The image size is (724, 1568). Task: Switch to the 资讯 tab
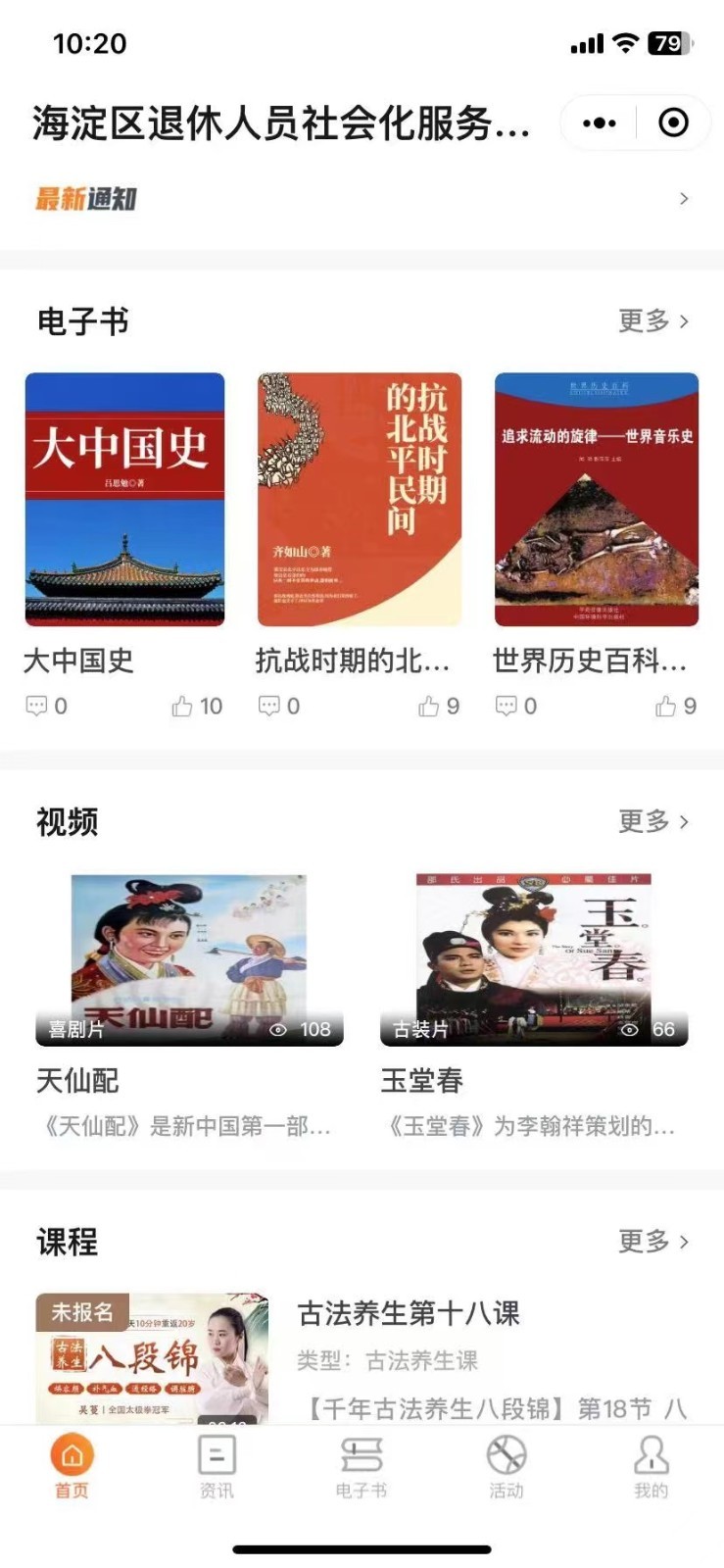pyautogui.click(x=217, y=1467)
